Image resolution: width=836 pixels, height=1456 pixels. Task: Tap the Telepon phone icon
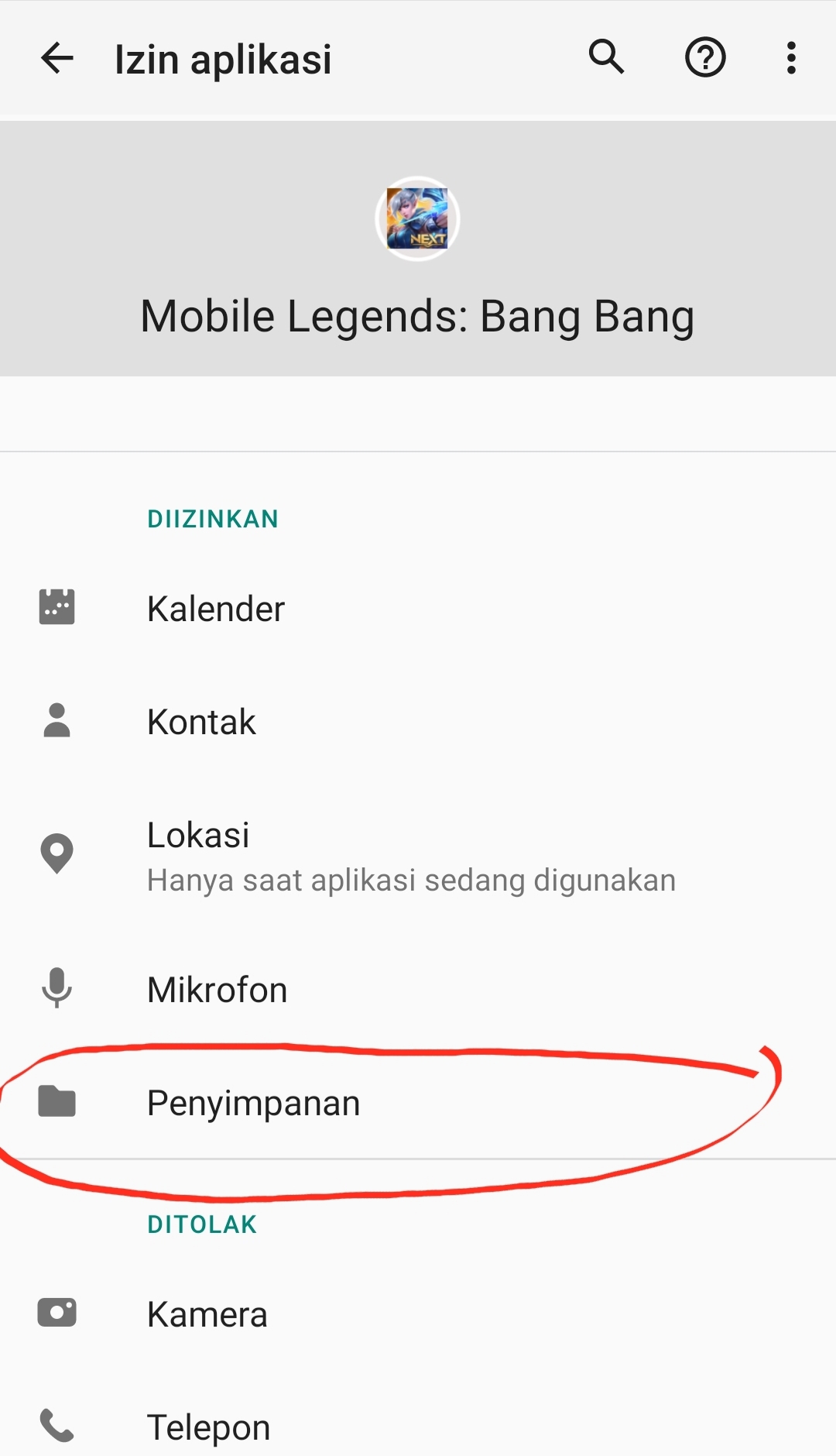[x=57, y=1425]
